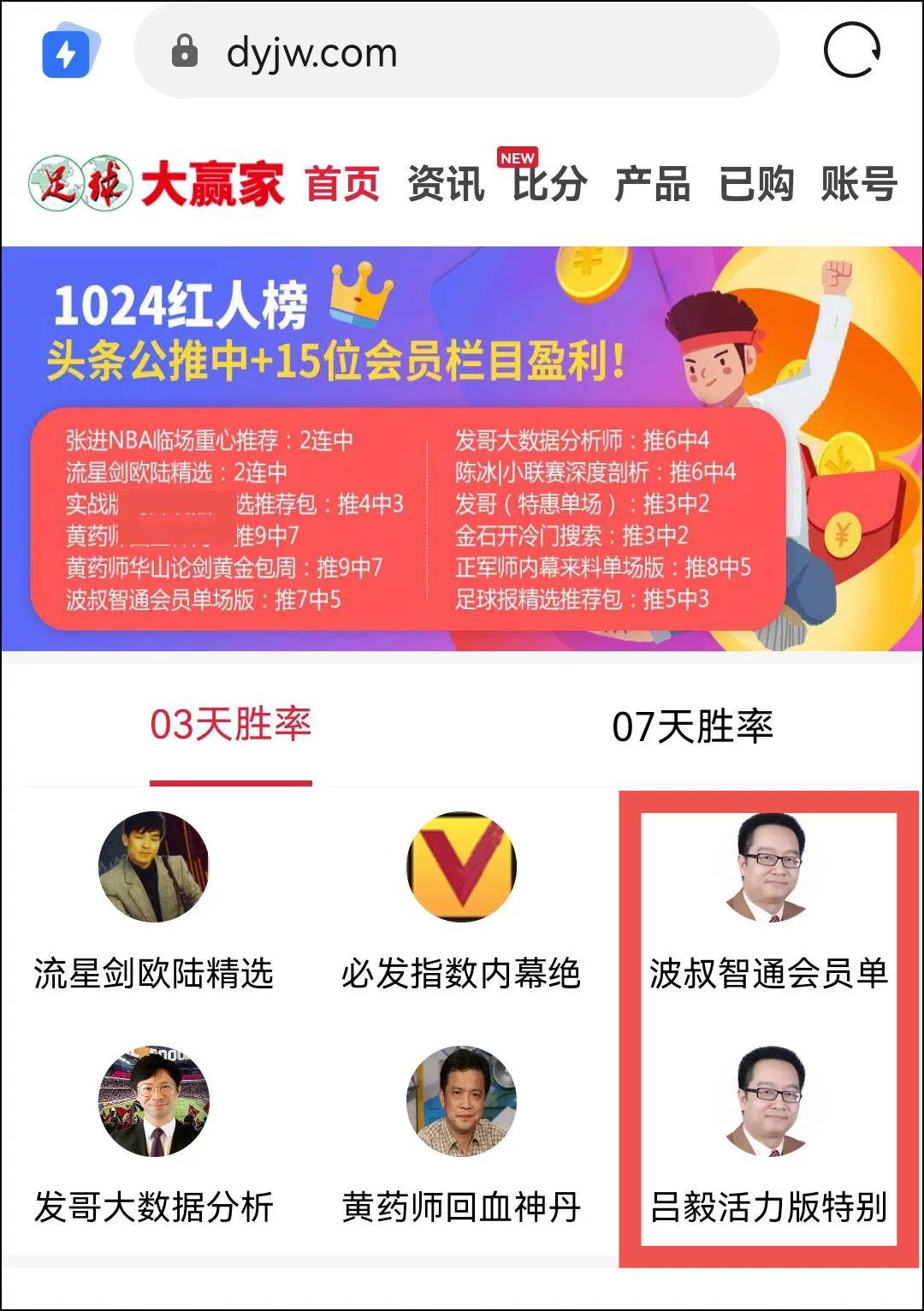Open the blue lightning bolt icon

[68, 52]
